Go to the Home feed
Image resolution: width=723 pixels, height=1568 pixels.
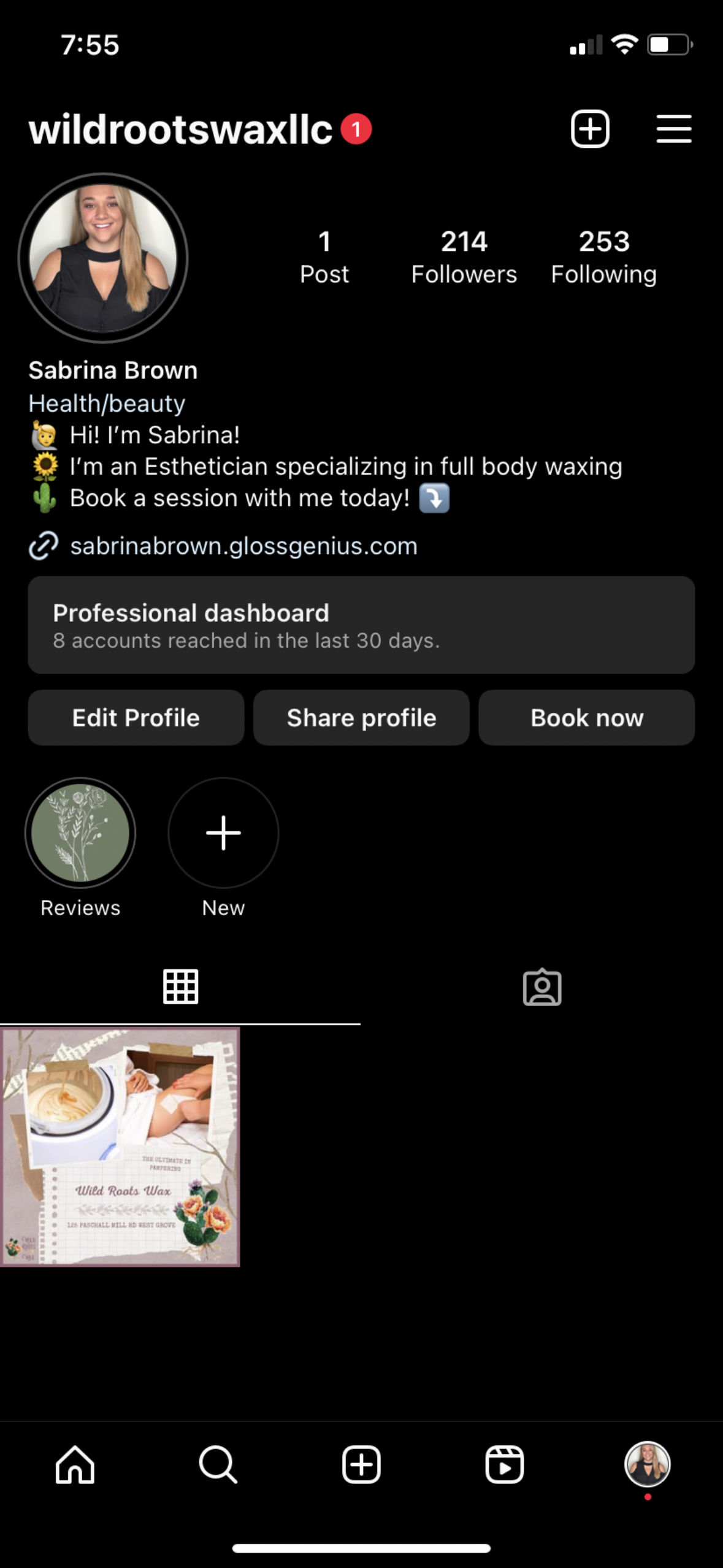coord(75,1464)
